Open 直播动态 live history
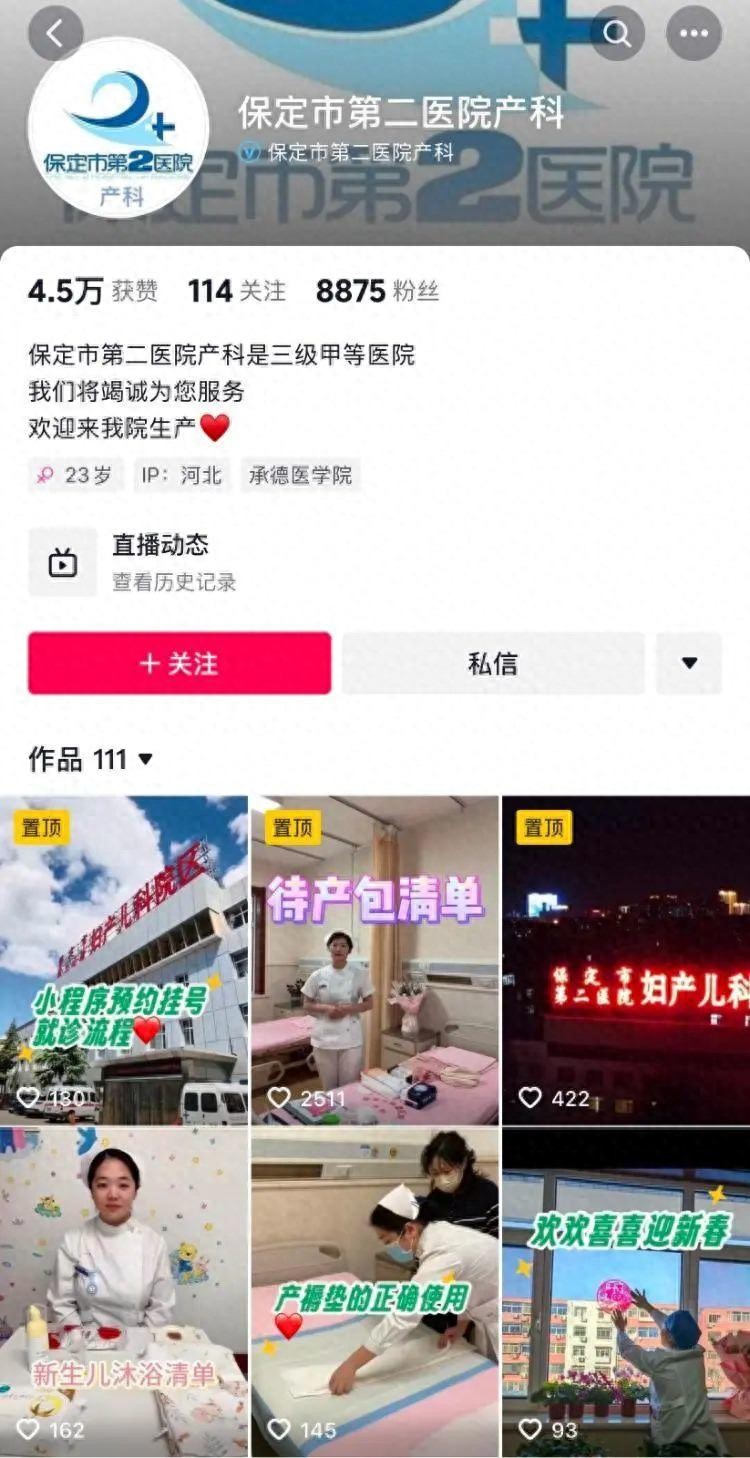Image resolution: width=750 pixels, height=1458 pixels. pyautogui.click(x=160, y=561)
